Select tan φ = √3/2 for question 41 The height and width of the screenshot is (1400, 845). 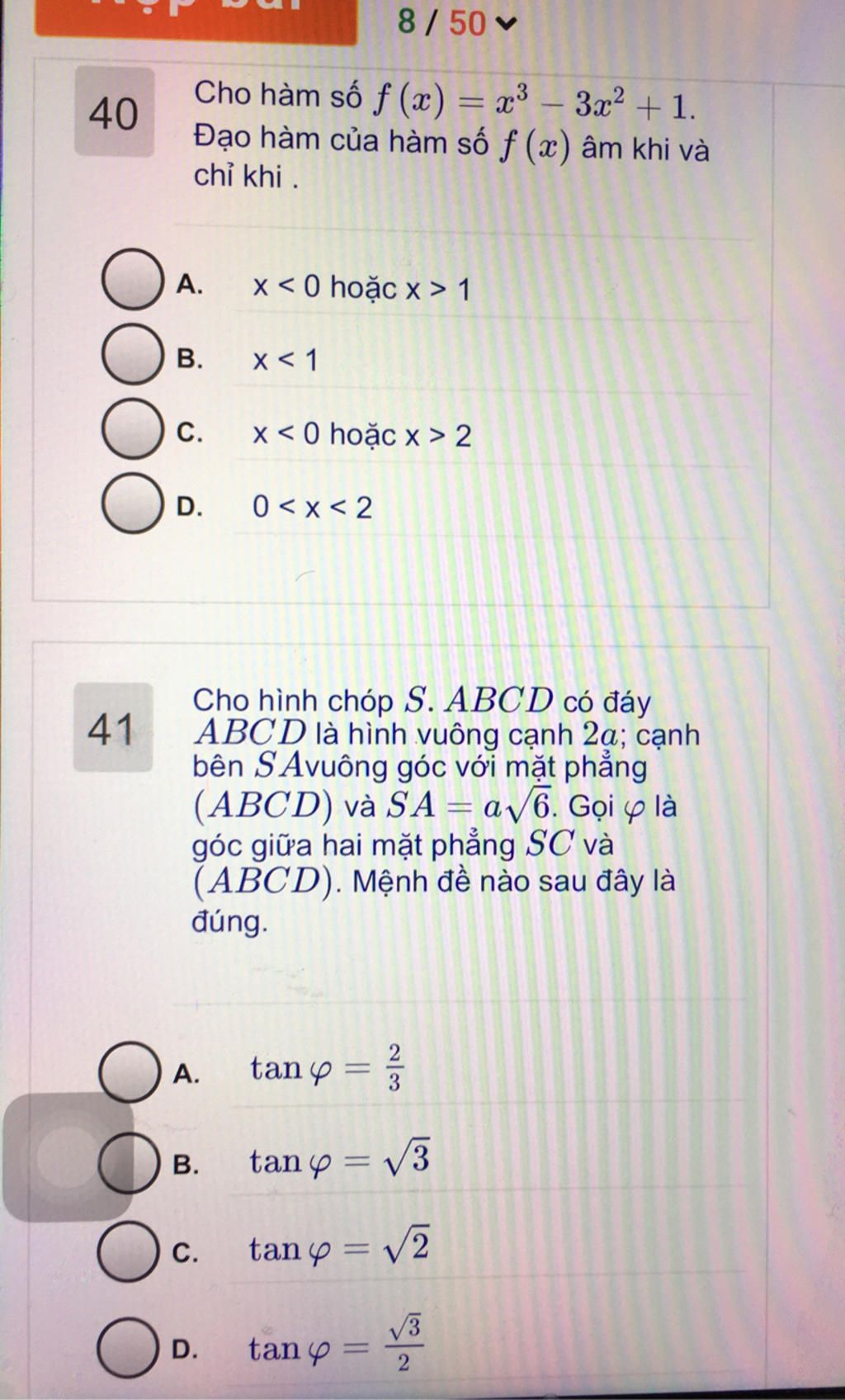tap(128, 1348)
